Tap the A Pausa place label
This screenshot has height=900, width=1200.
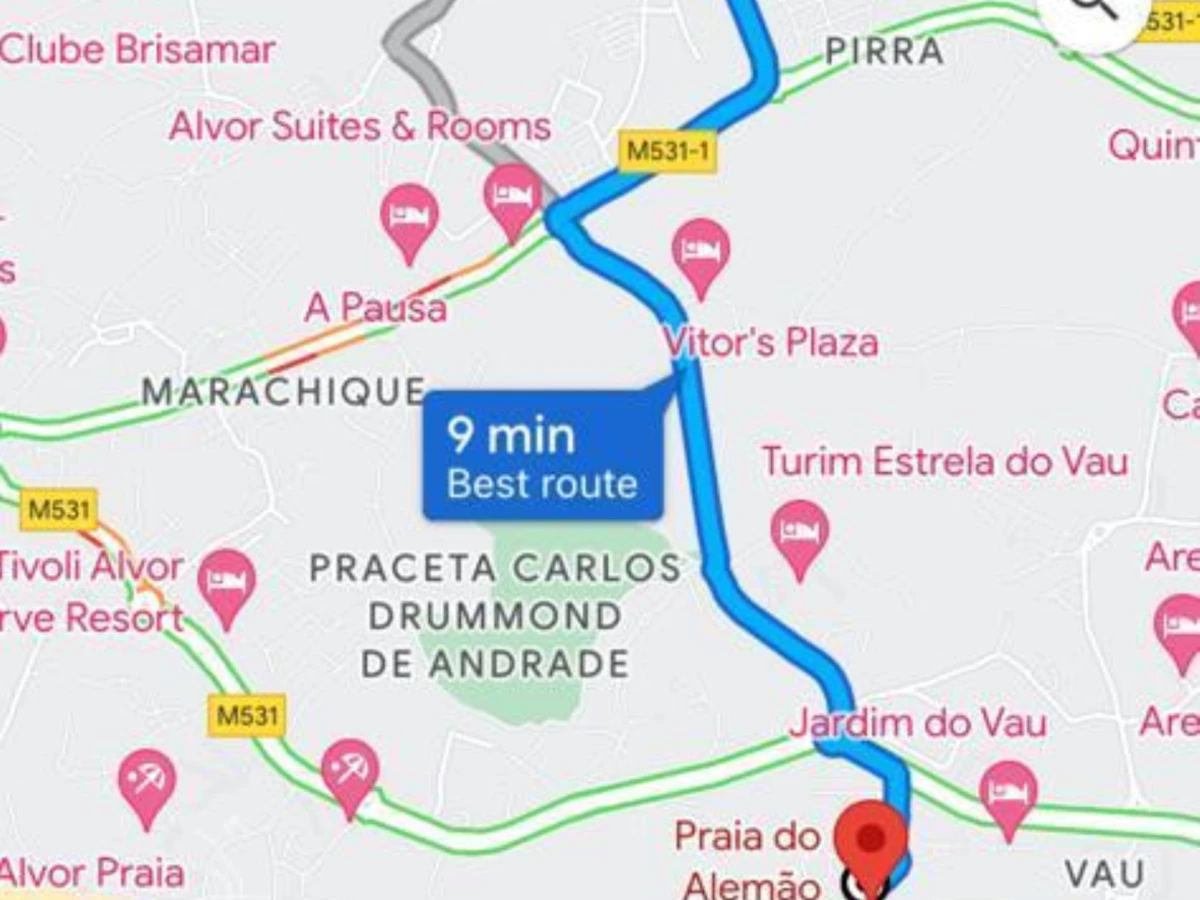(x=375, y=308)
